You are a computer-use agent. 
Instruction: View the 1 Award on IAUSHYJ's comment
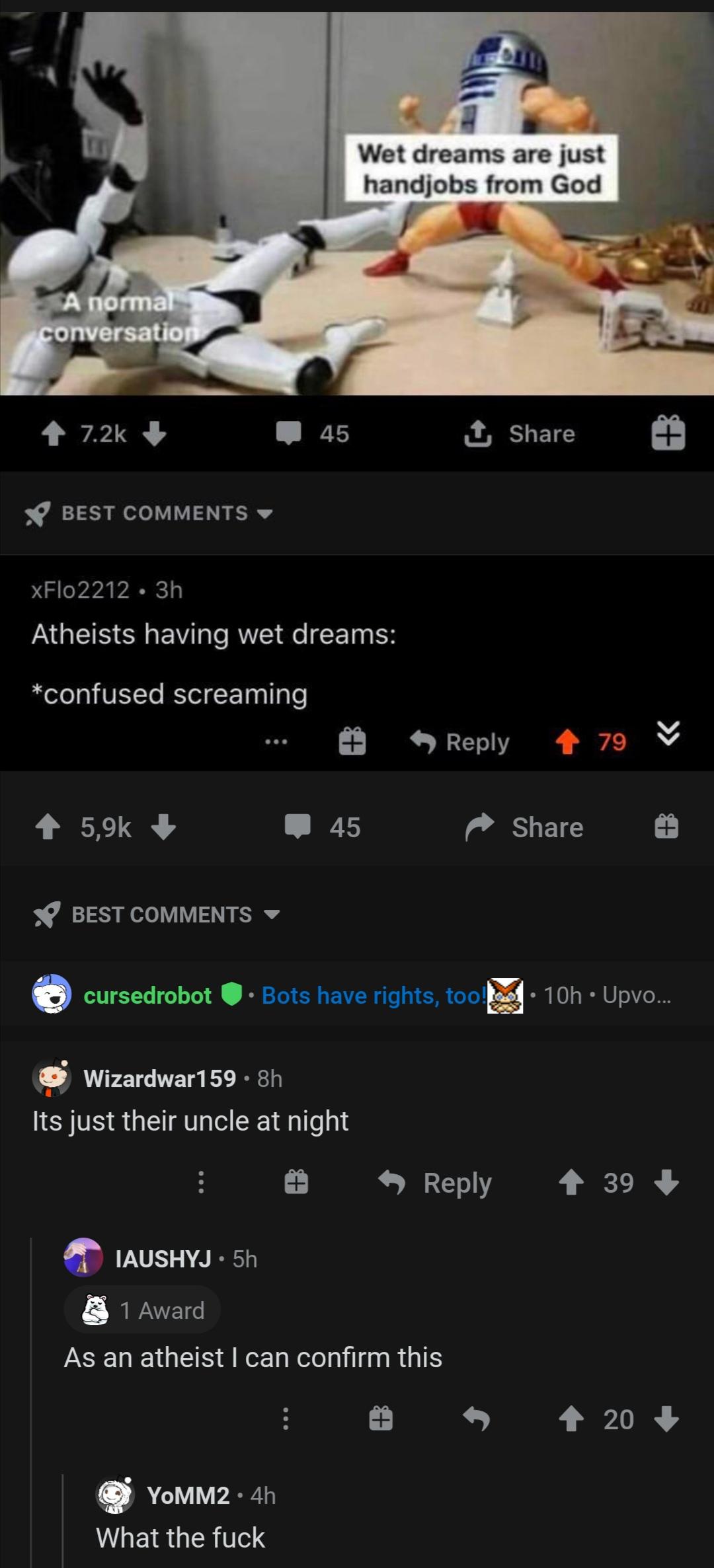point(143,1310)
